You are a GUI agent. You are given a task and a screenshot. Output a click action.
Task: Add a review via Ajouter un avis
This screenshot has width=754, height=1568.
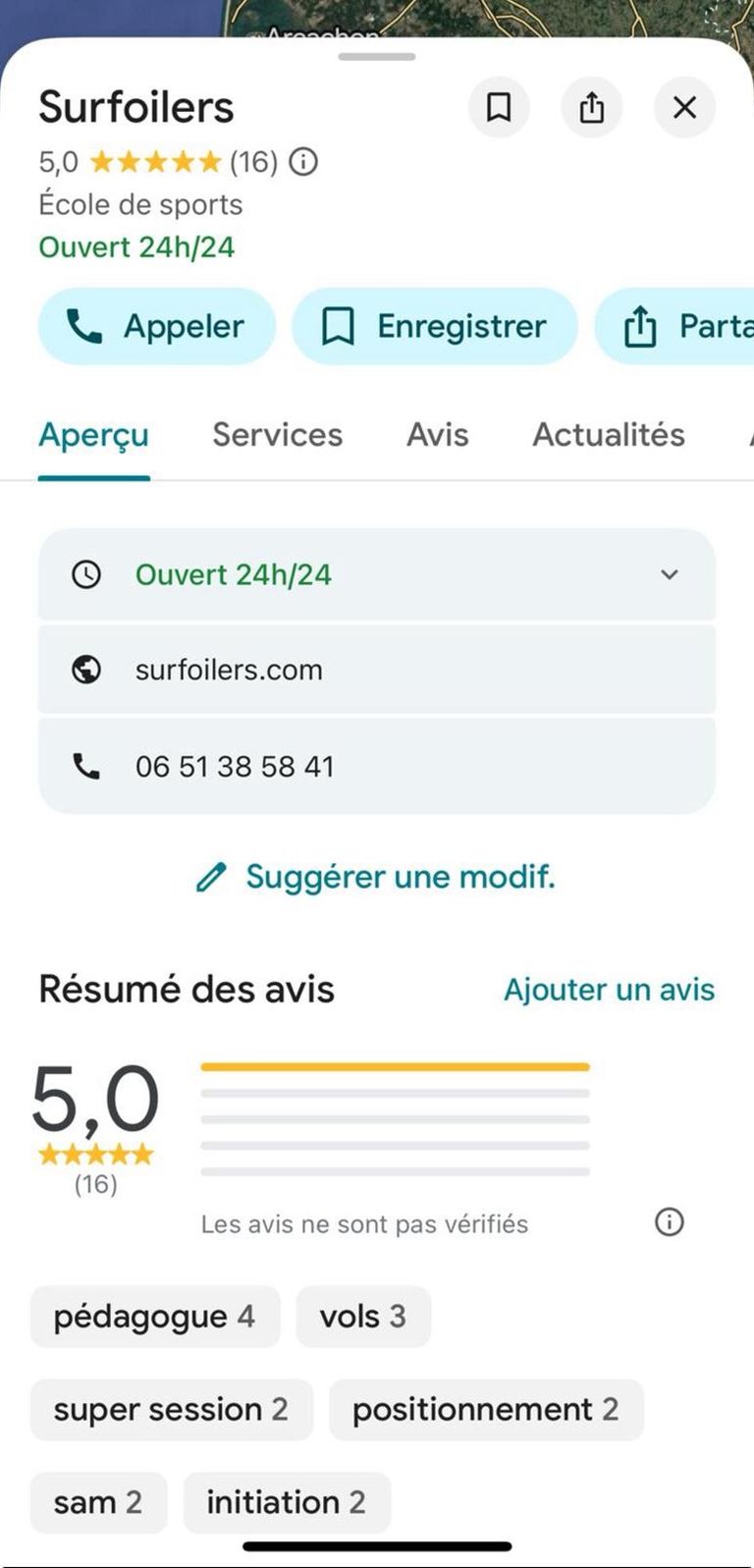tap(609, 990)
